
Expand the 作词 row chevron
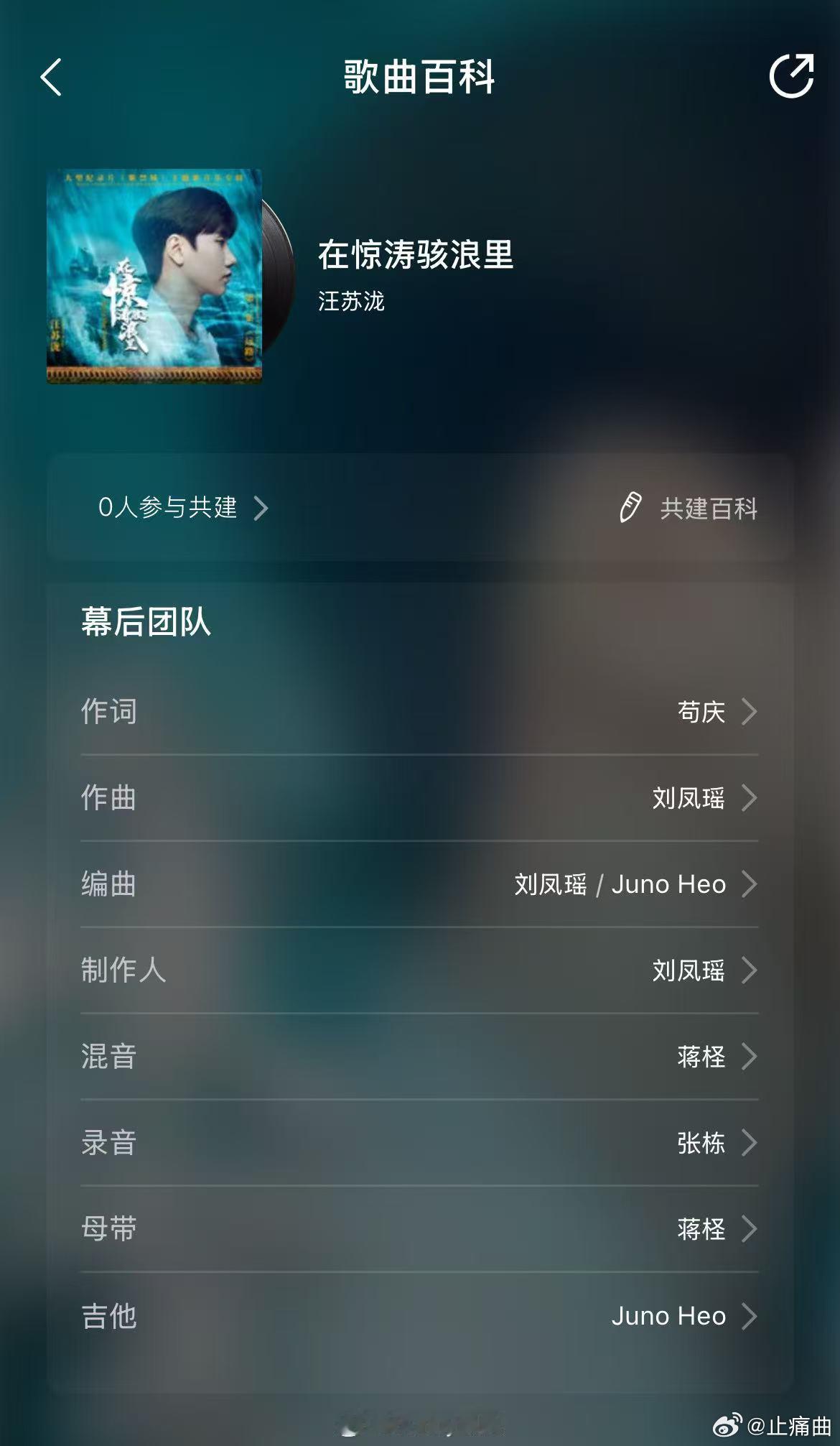750,712
